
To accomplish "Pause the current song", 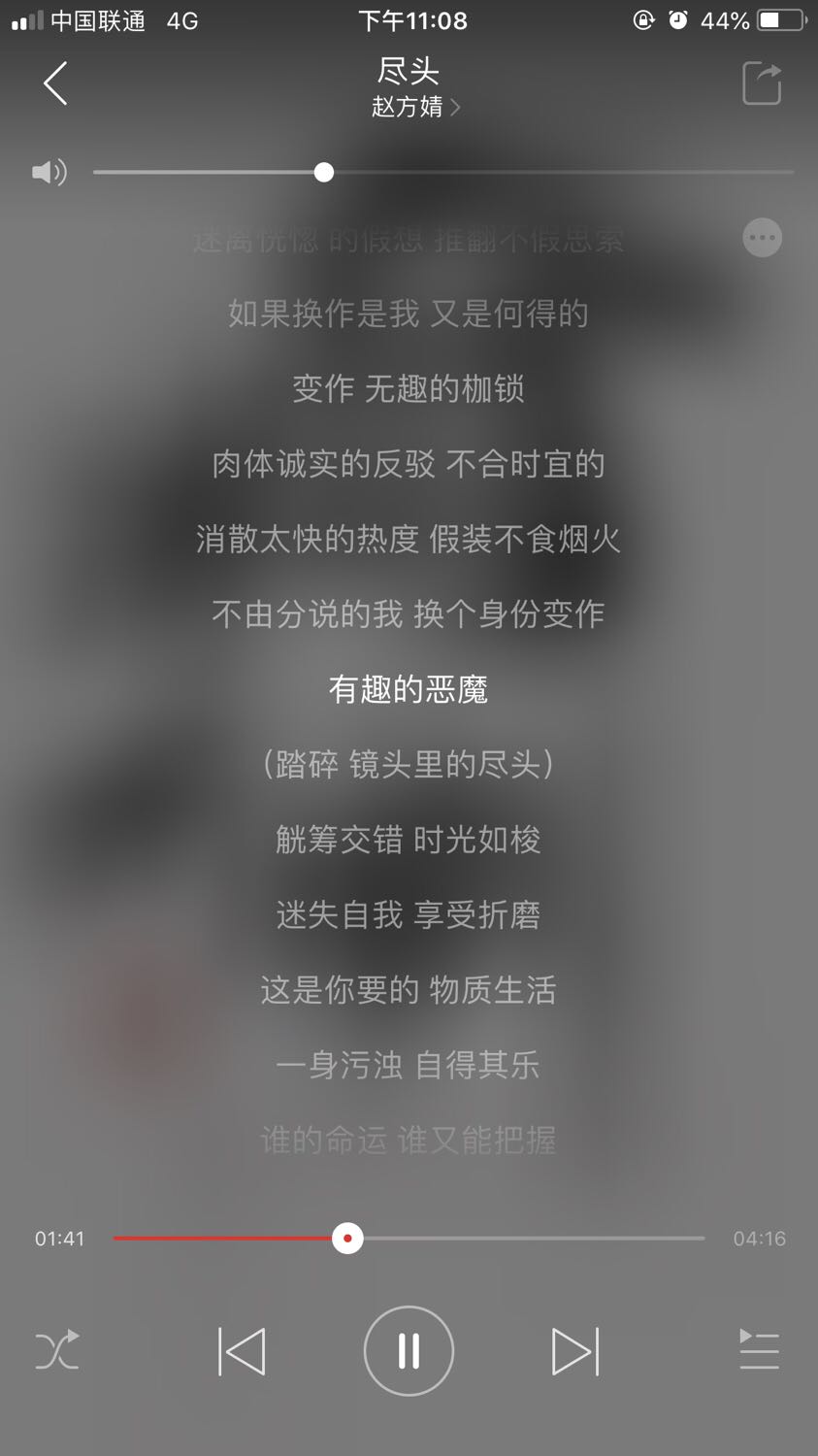I will click(409, 1350).
